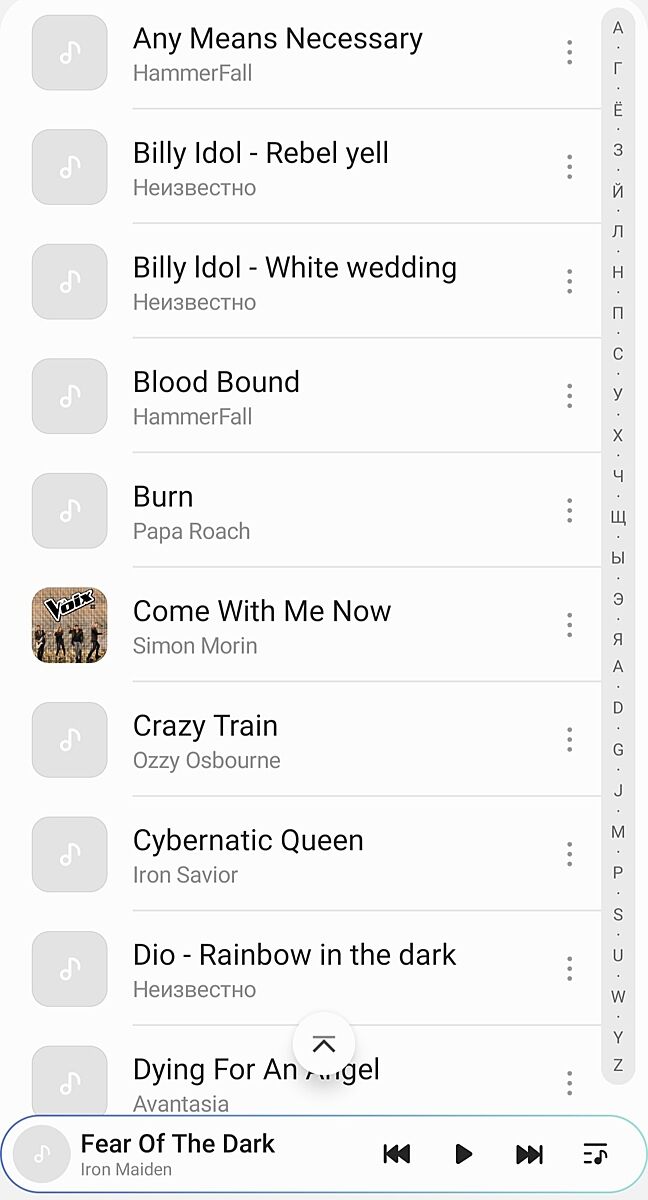Play Burn by Papa Roach
This screenshot has width=648, height=1200.
pos(191,511)
